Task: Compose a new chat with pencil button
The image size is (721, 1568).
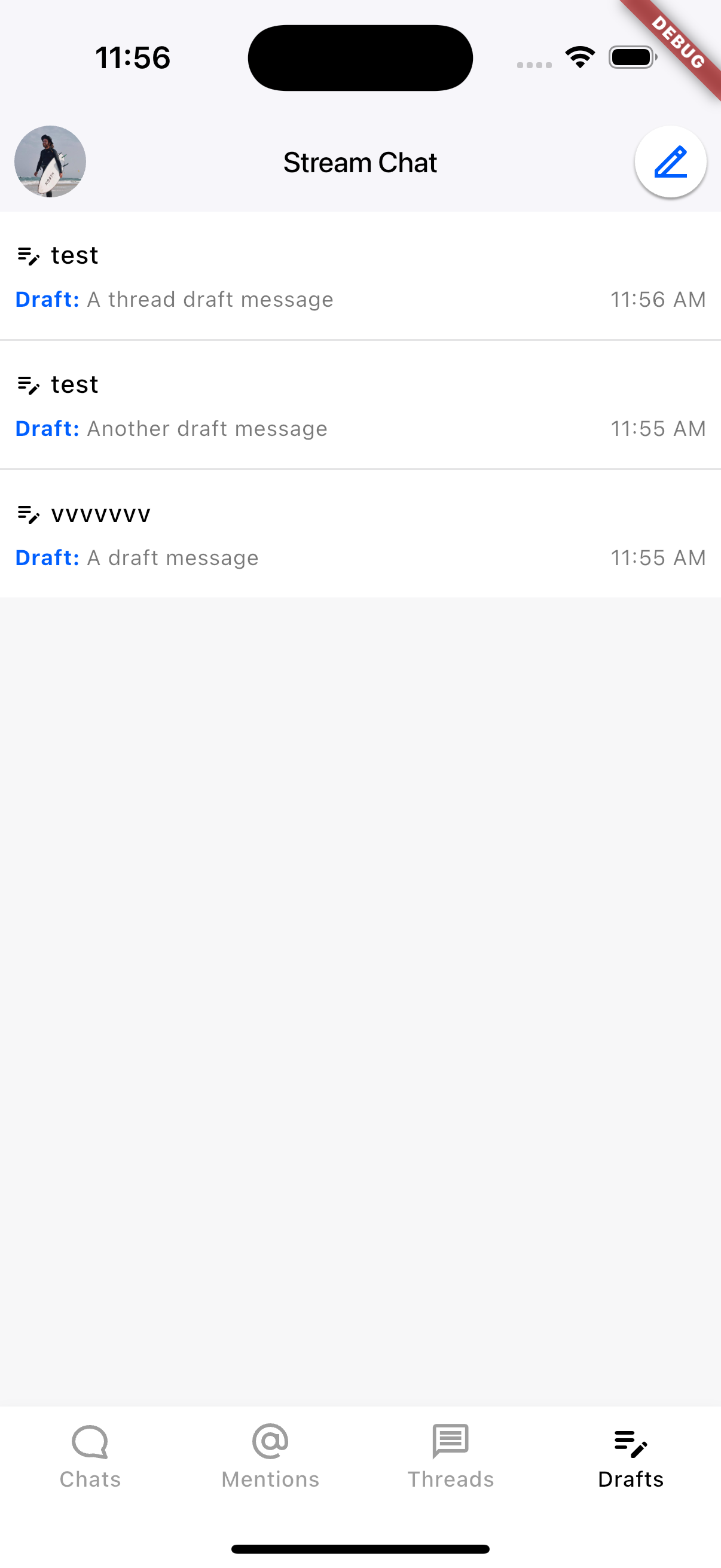Action: pos(670,162)
